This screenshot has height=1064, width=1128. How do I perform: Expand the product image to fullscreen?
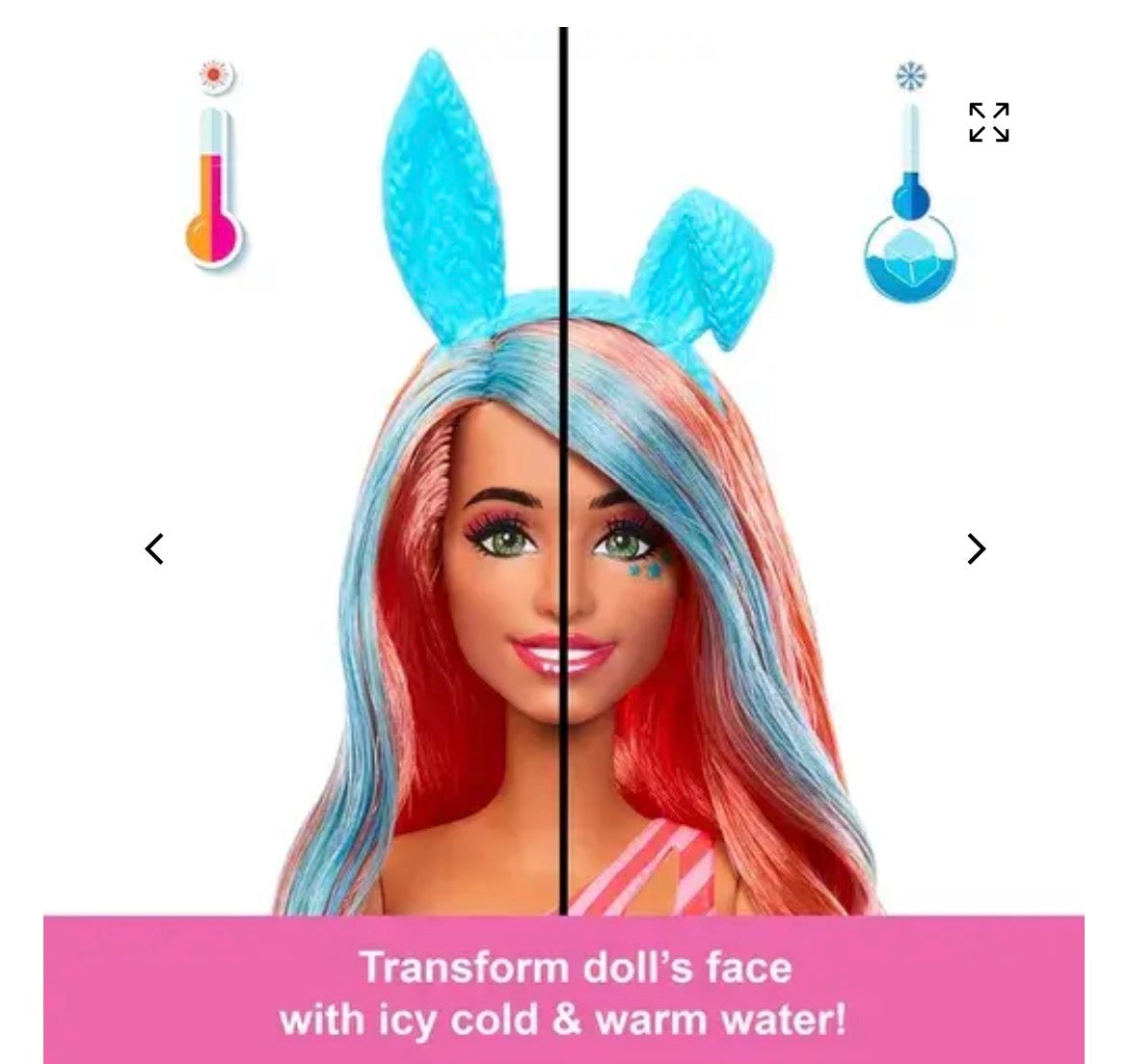988,122
